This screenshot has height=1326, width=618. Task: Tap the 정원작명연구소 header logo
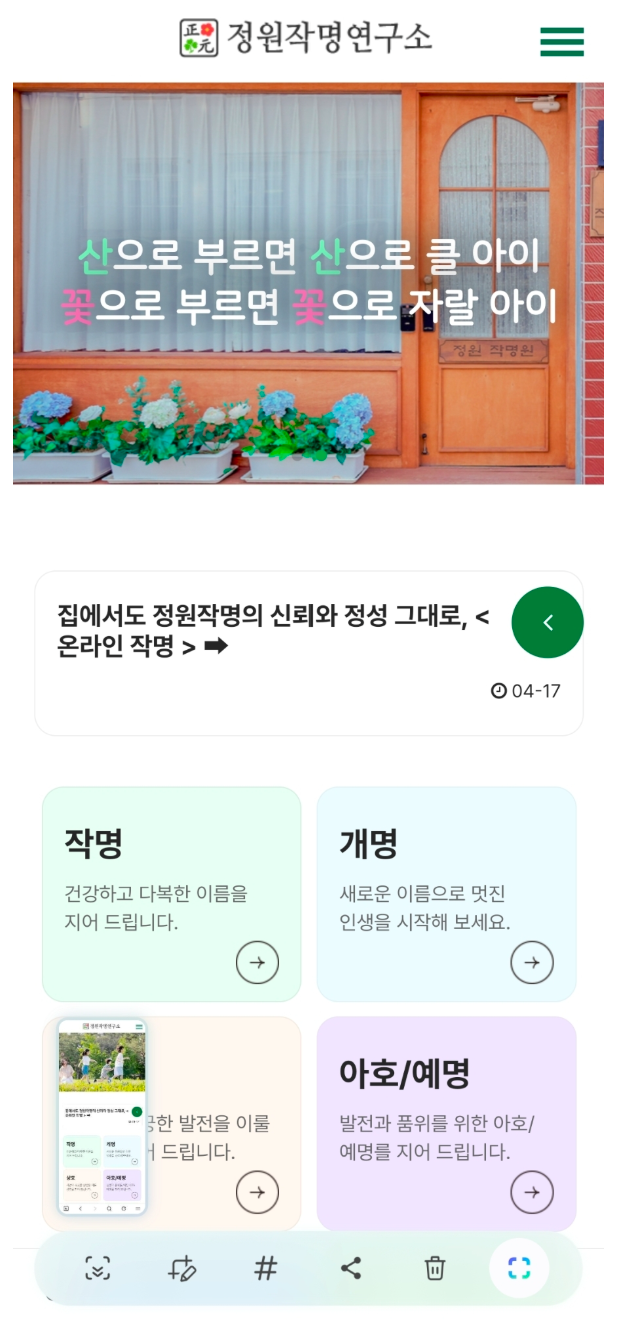click(306, 38)
